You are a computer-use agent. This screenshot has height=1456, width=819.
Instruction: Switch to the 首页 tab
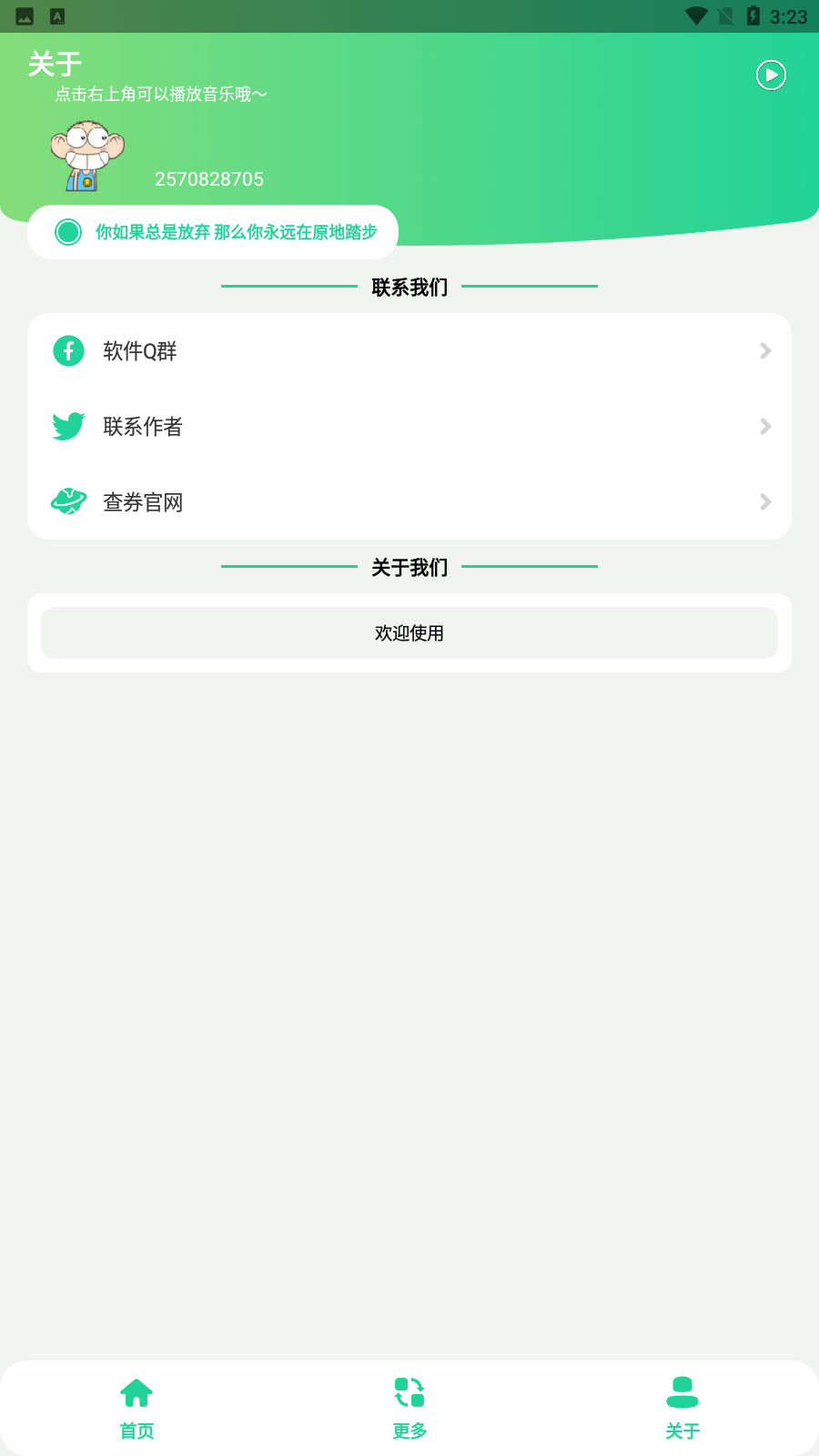tap(136, 1406)
